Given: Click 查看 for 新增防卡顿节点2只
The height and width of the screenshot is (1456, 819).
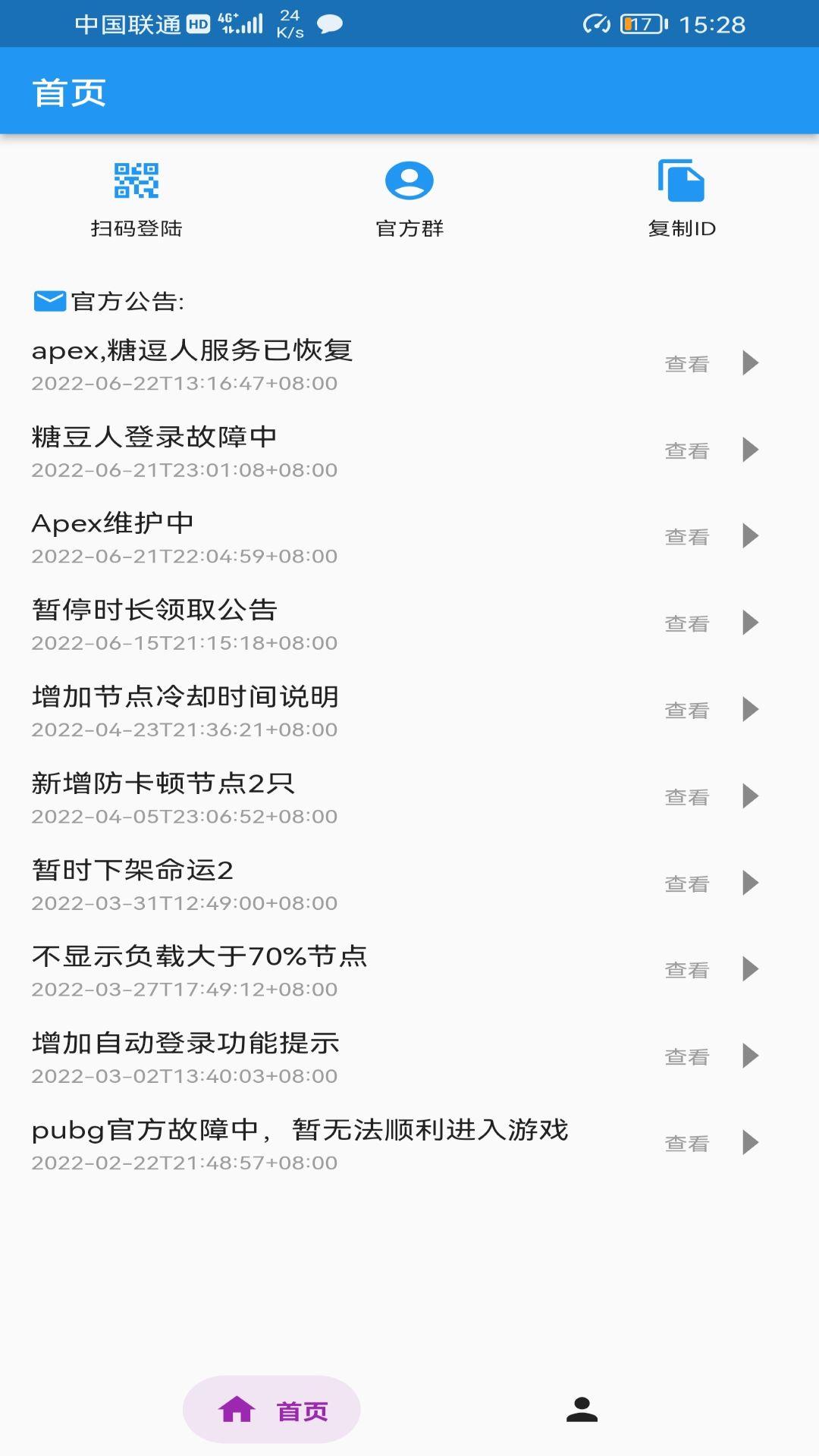Looking at the screenshot, I should [687, 797].
